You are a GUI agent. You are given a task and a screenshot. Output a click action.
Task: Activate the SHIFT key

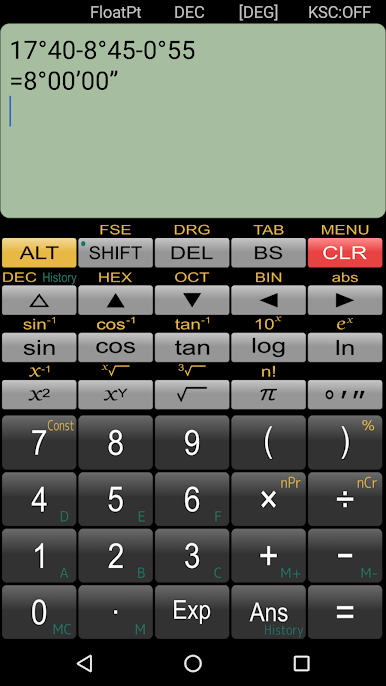[116, 252]
